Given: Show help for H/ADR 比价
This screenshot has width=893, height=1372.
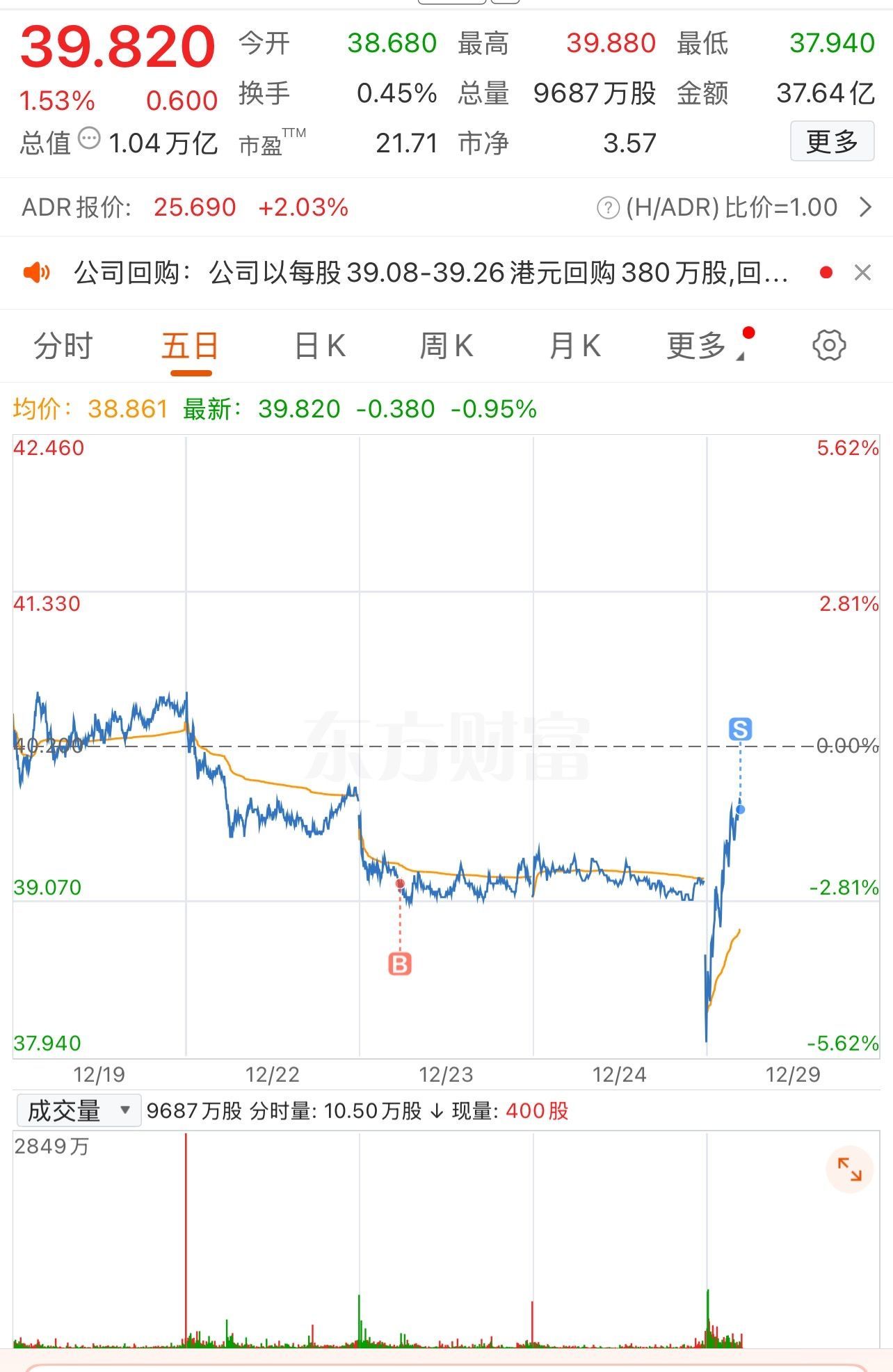Looking at the screenshot, I should 608,208.
